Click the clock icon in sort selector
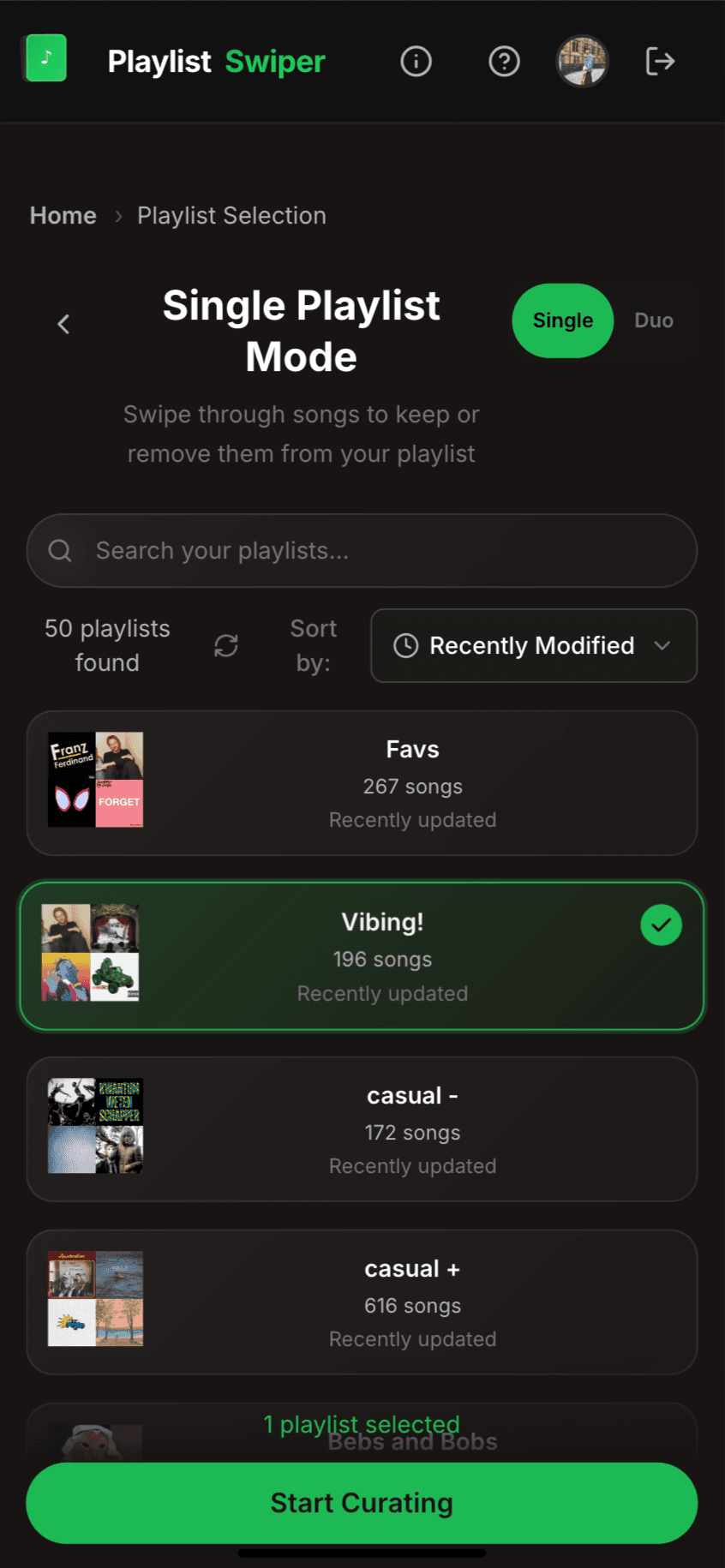The width and height of the screenshot is (725, 1568). point(406,646)
